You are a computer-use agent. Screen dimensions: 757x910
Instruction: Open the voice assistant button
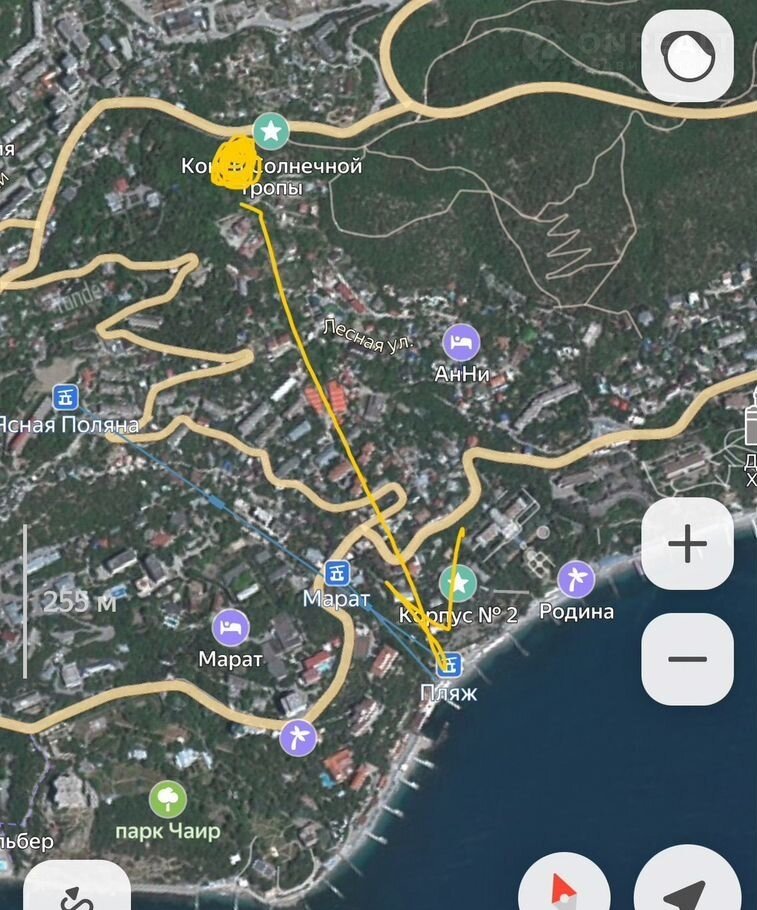[687, 57]
